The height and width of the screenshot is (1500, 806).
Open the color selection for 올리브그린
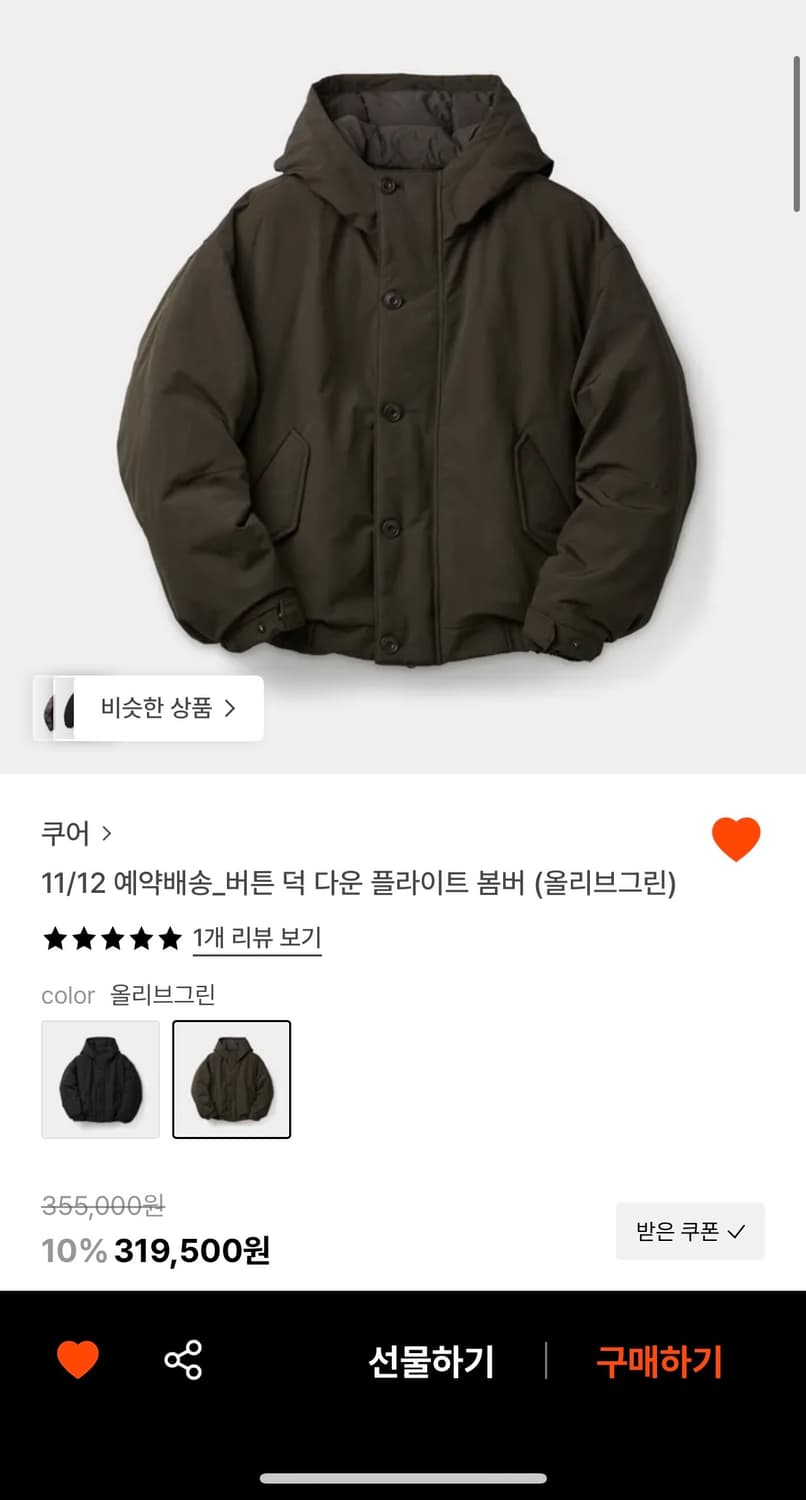232,1080
